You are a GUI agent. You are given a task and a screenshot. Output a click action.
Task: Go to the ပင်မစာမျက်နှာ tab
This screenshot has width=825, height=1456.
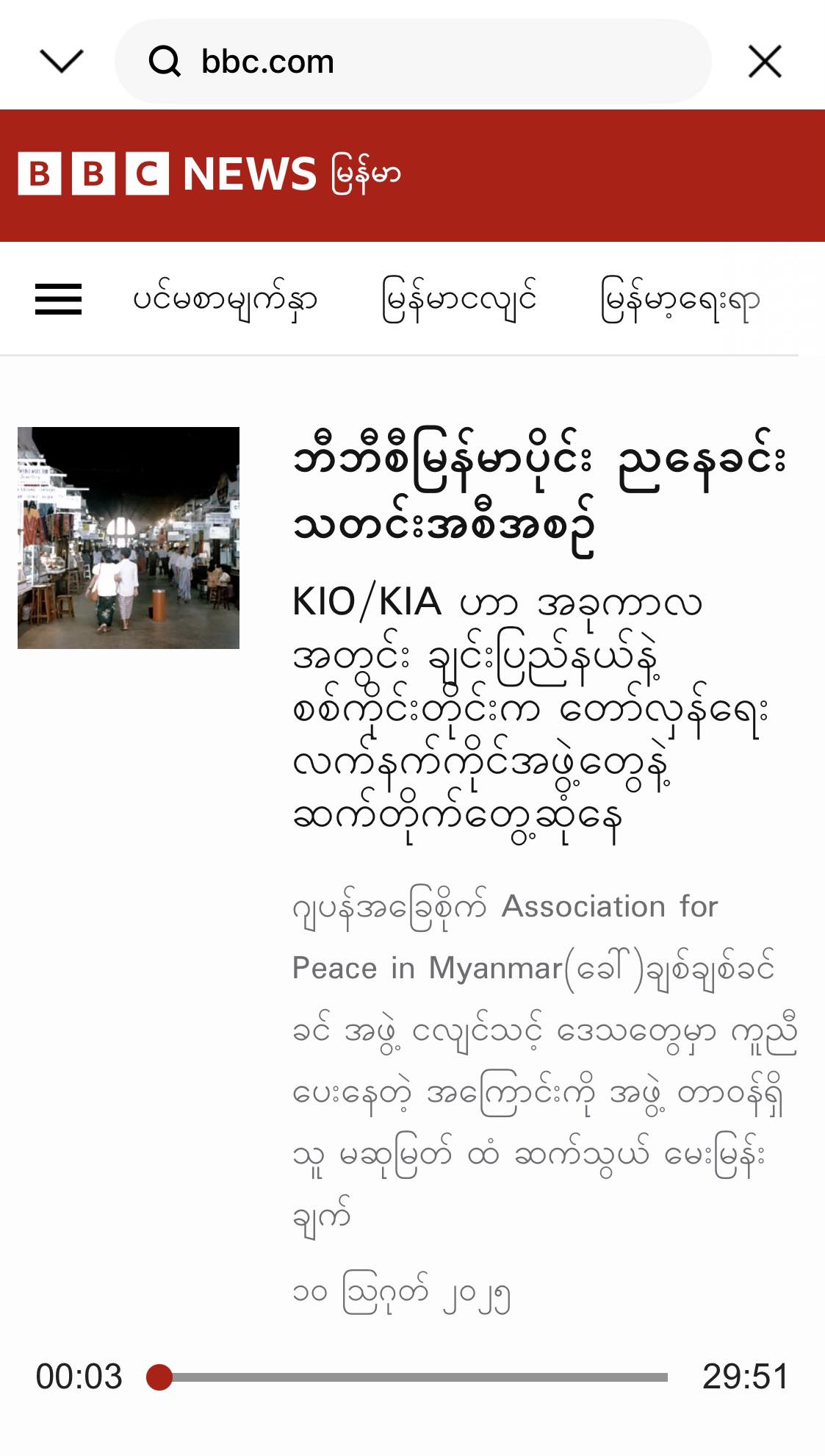(x=225, y=300)
